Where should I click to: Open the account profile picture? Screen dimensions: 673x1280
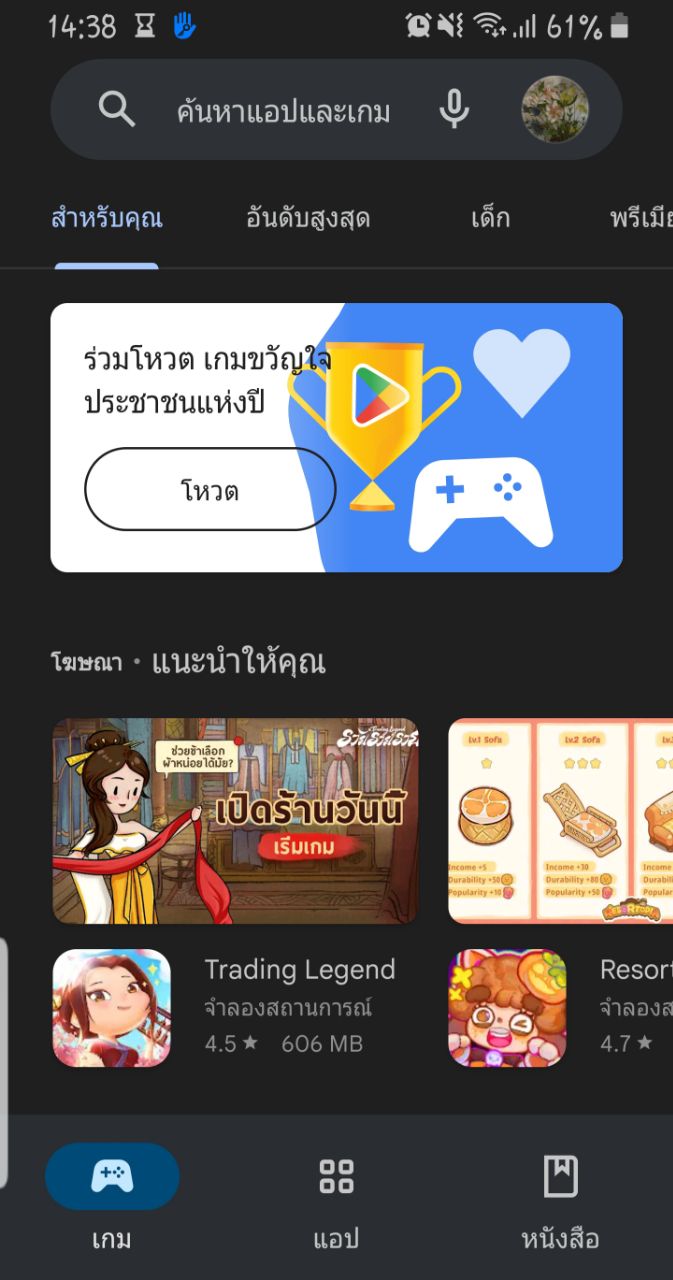point(555,109)
